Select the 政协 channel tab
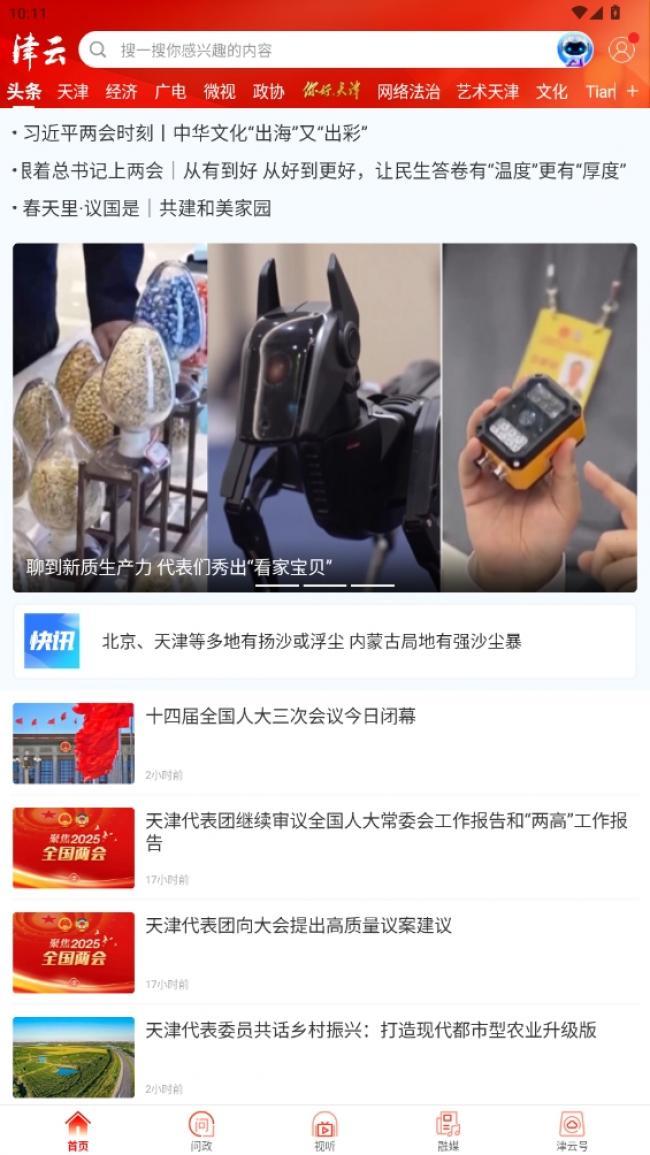This screenshot has height=1155, width=650. point(268,92)
